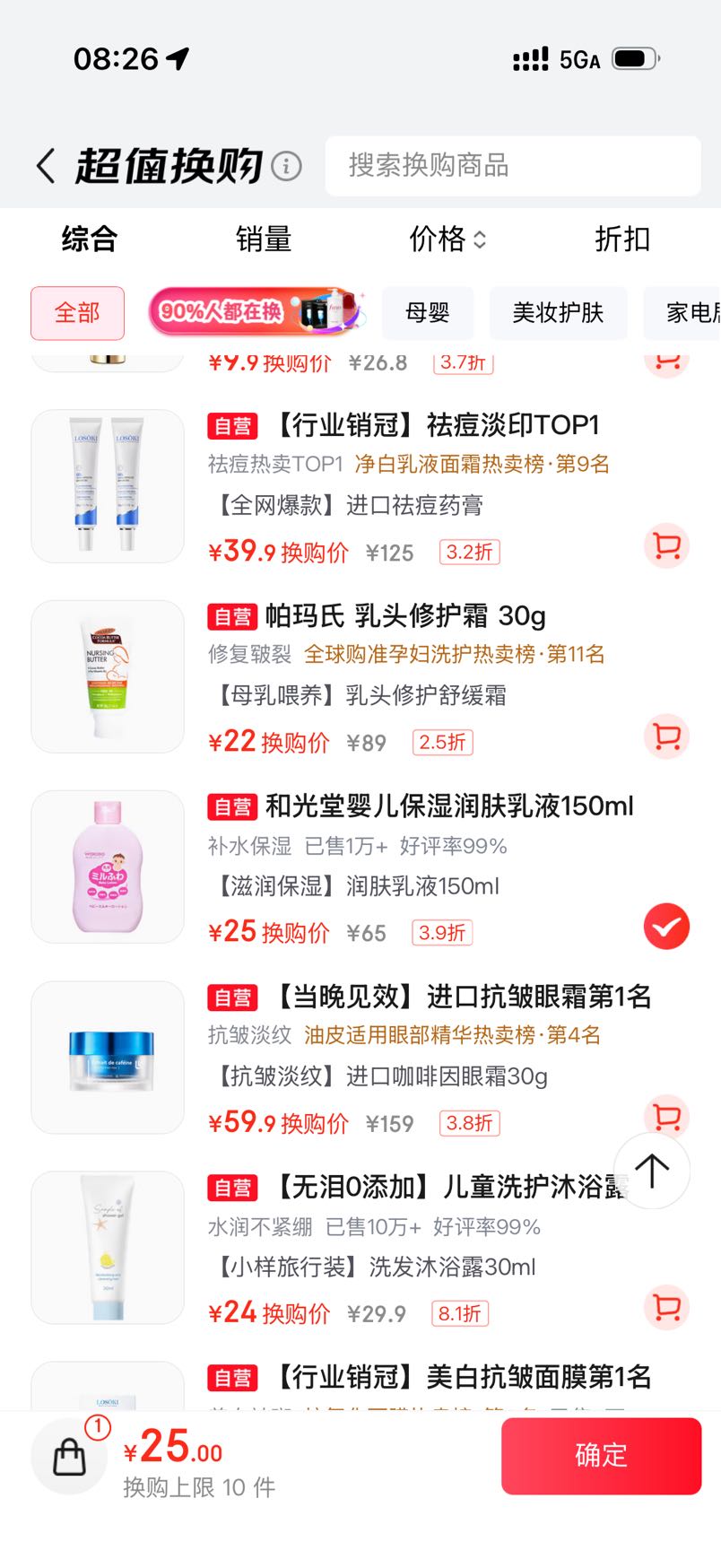Filter by 美妆护肤 category
Screen dimensions: 721x1568
pos(558,313)
